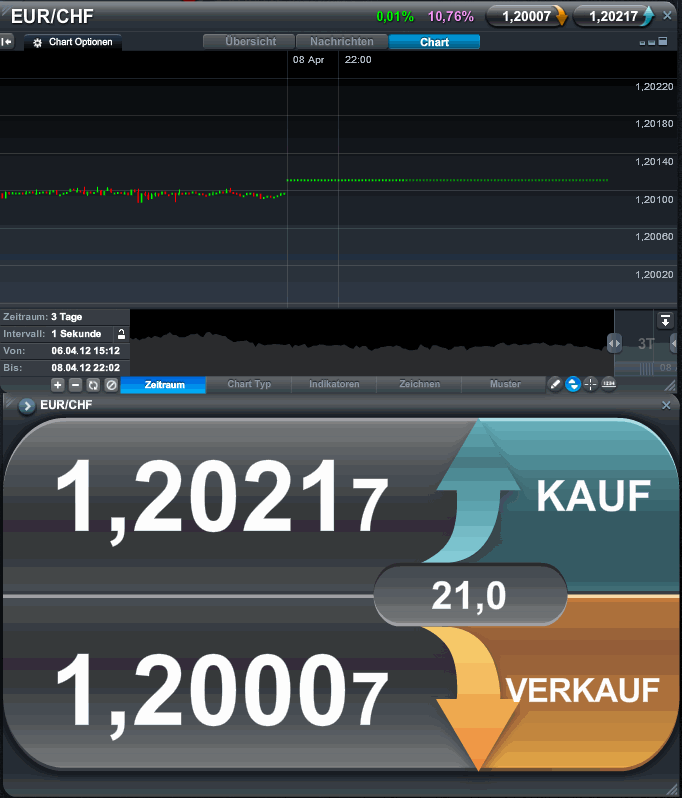Refresh the chart view

[93, 384]
